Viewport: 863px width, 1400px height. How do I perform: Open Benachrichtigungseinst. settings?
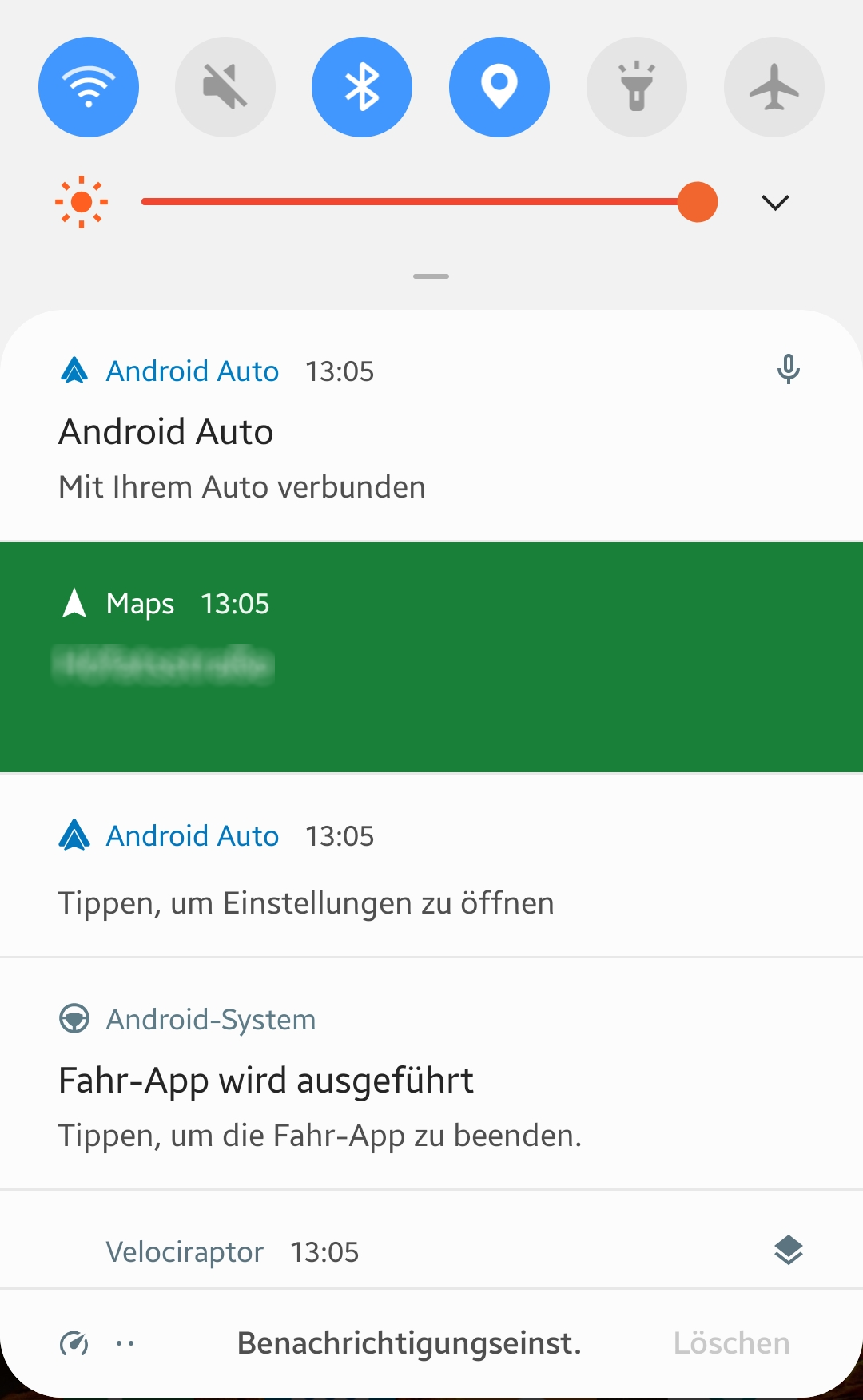(409, 1343)
